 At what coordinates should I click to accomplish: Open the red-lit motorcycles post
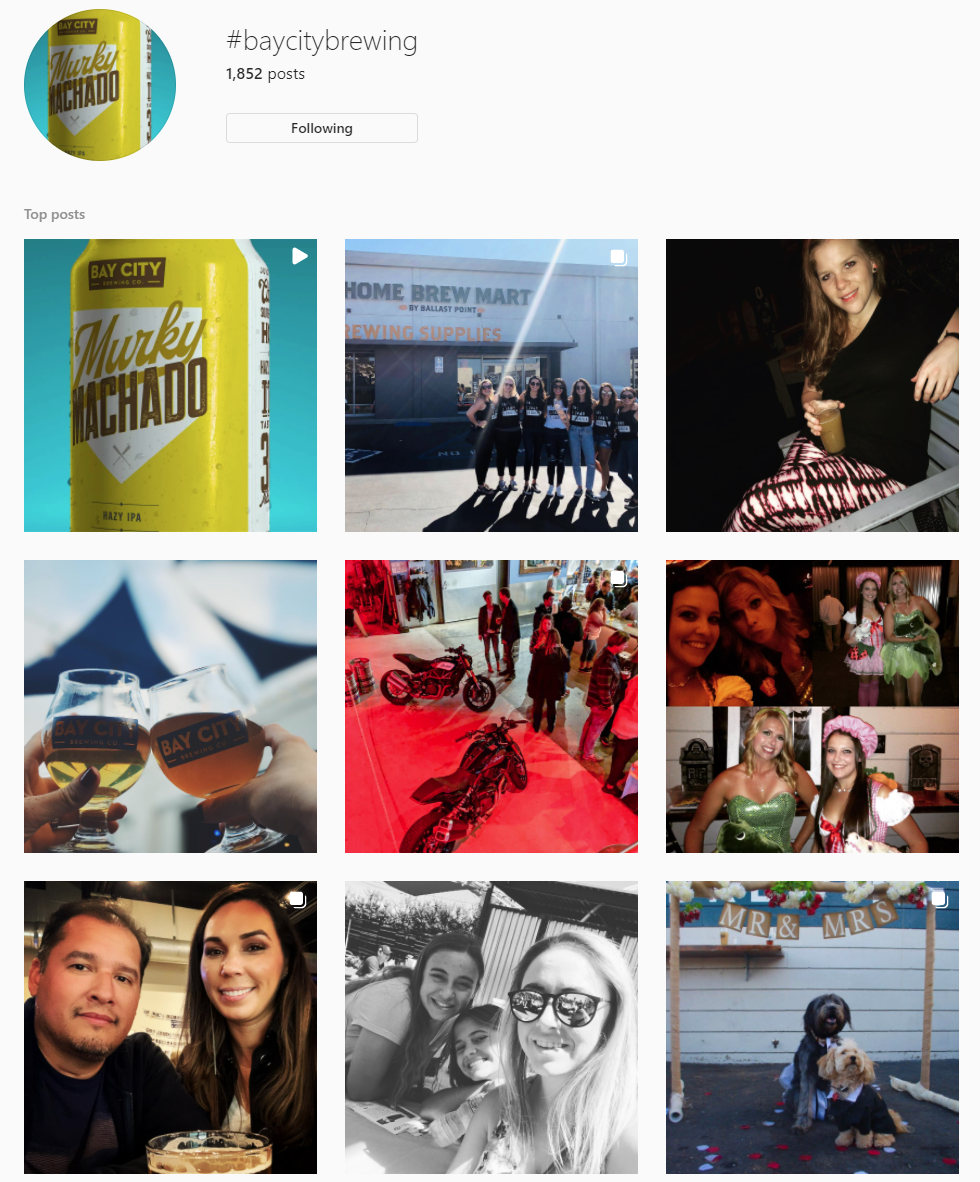tap(491, 706)
